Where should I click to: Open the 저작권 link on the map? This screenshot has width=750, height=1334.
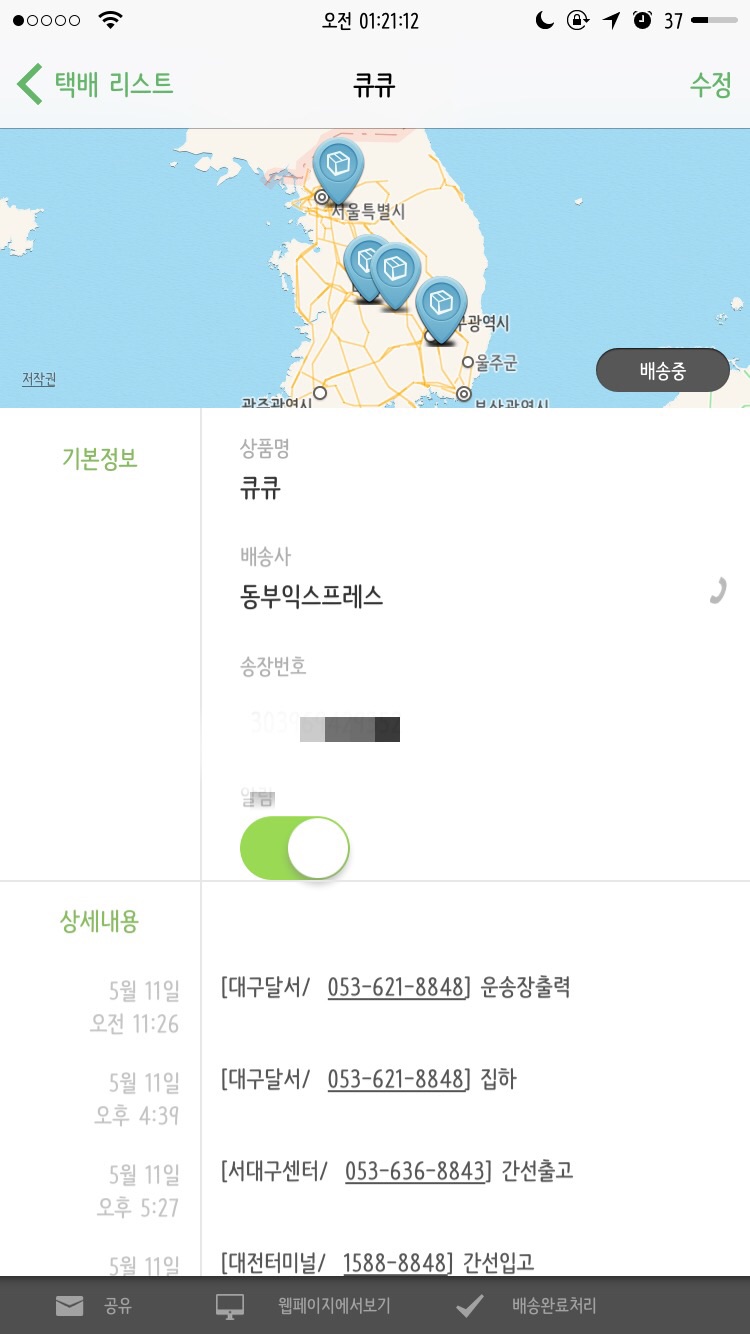pos(39,379)
